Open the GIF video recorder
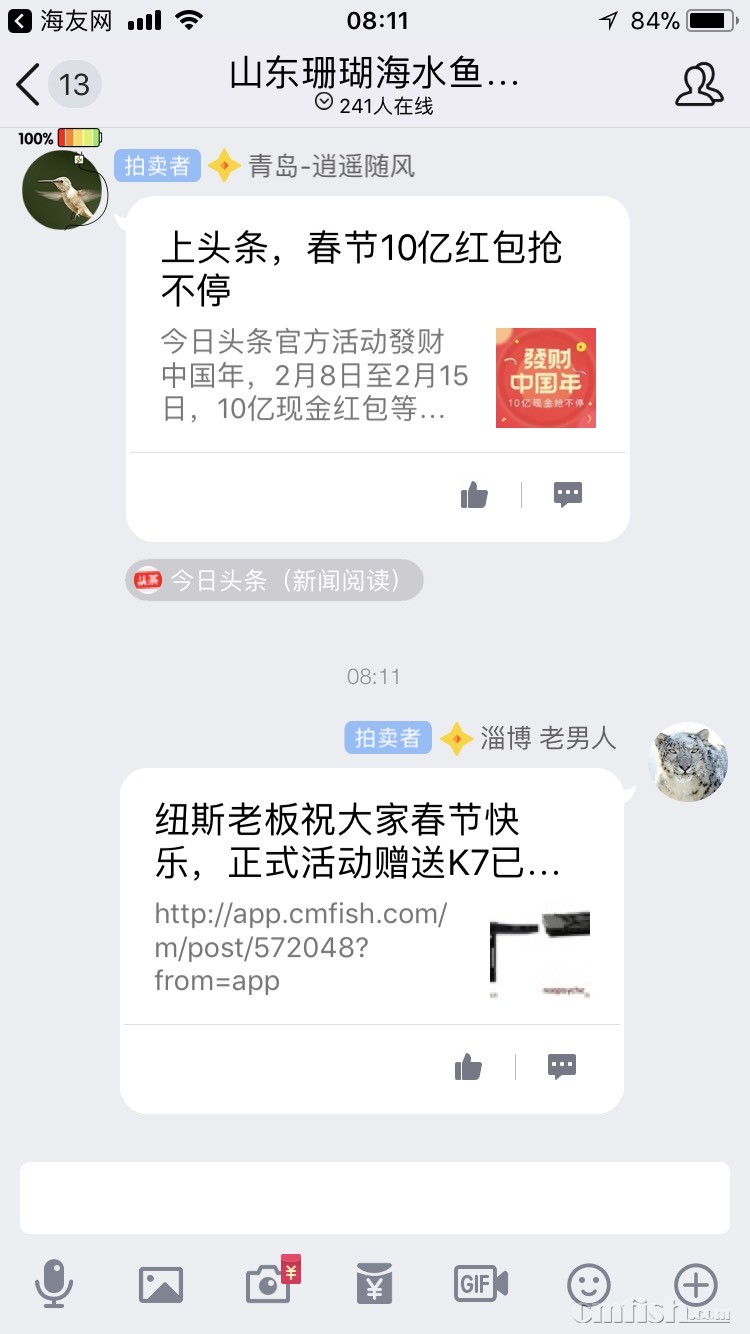 pos(481,1283)
